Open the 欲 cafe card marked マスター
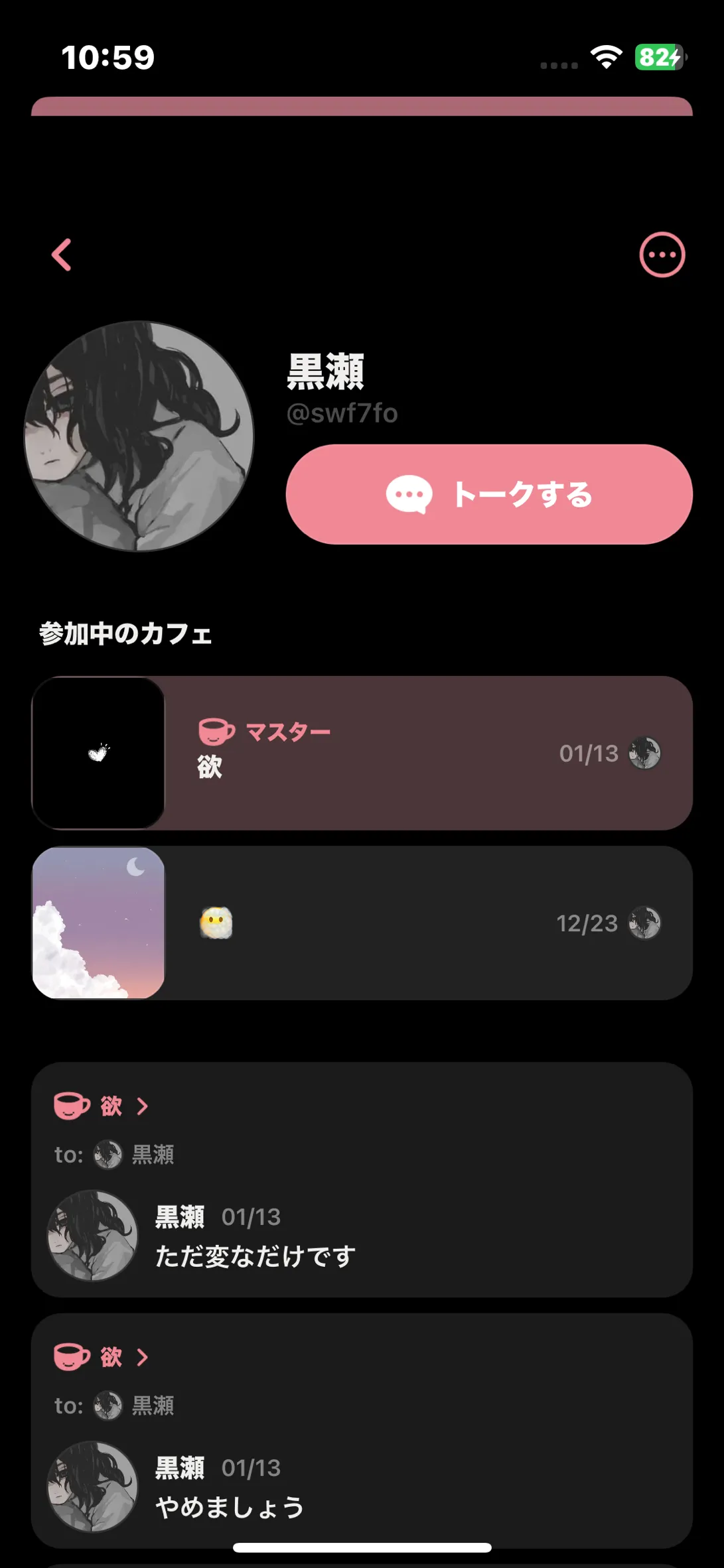This screenshot has height=1568, width=724. pos(362,753)
